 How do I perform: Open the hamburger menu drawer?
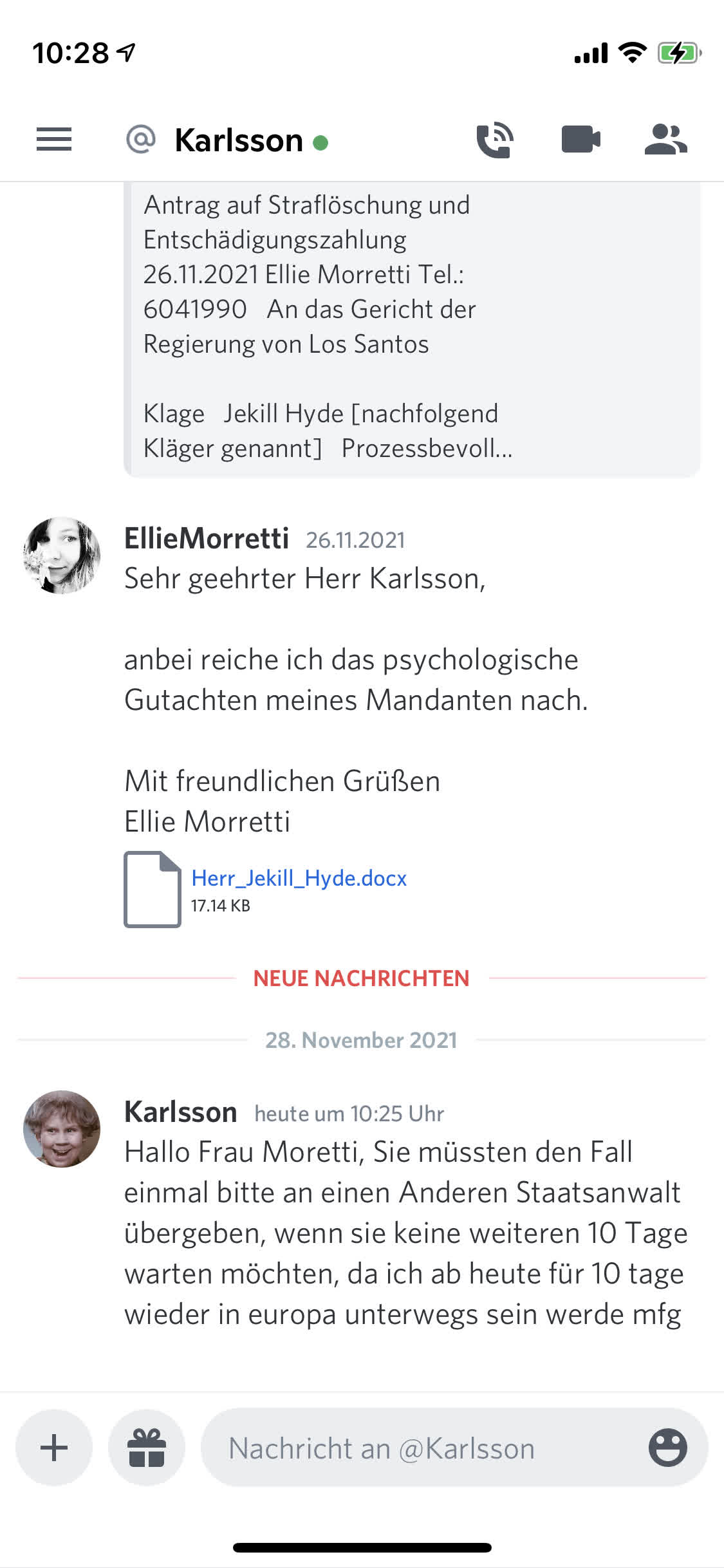(x=54, y=139)
